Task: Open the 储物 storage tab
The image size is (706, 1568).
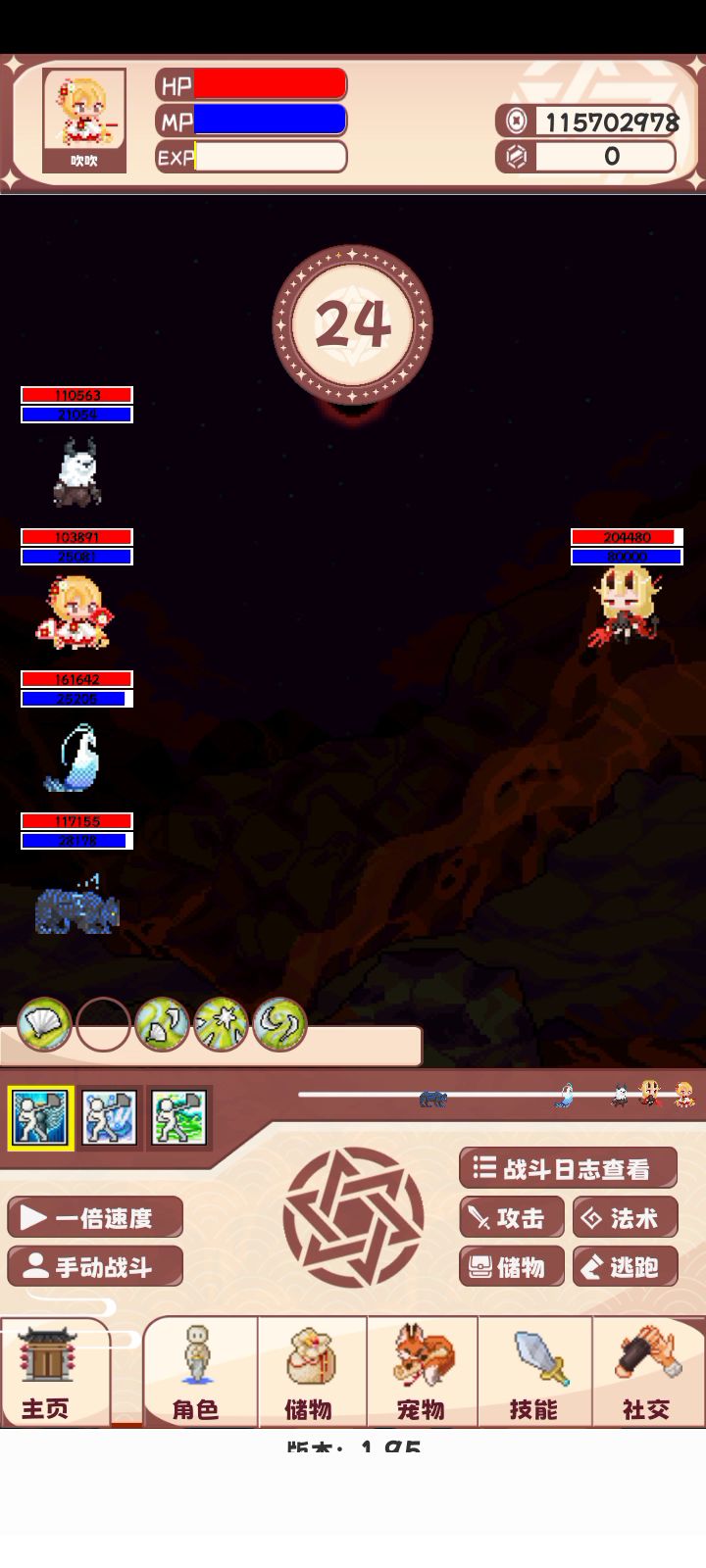Action: coord(310,1374)
